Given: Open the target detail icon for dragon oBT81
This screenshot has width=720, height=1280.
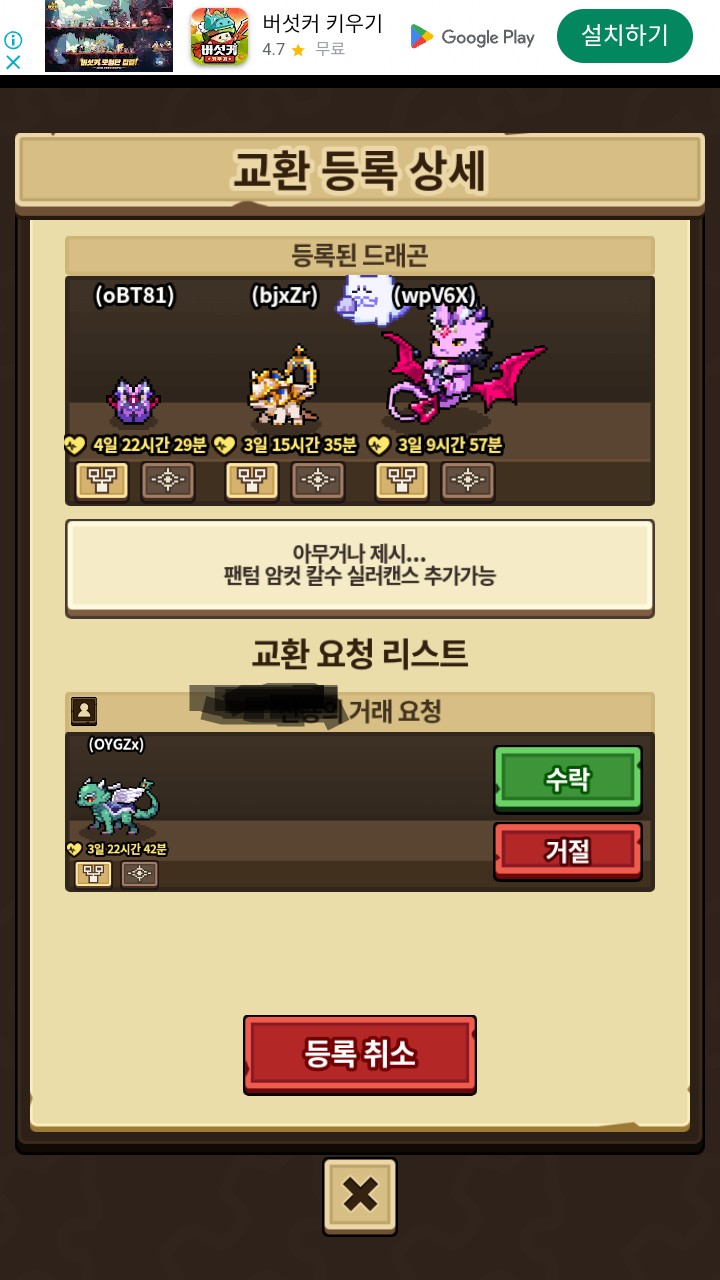Looking at the screenshot, I should tap(168, 481).
